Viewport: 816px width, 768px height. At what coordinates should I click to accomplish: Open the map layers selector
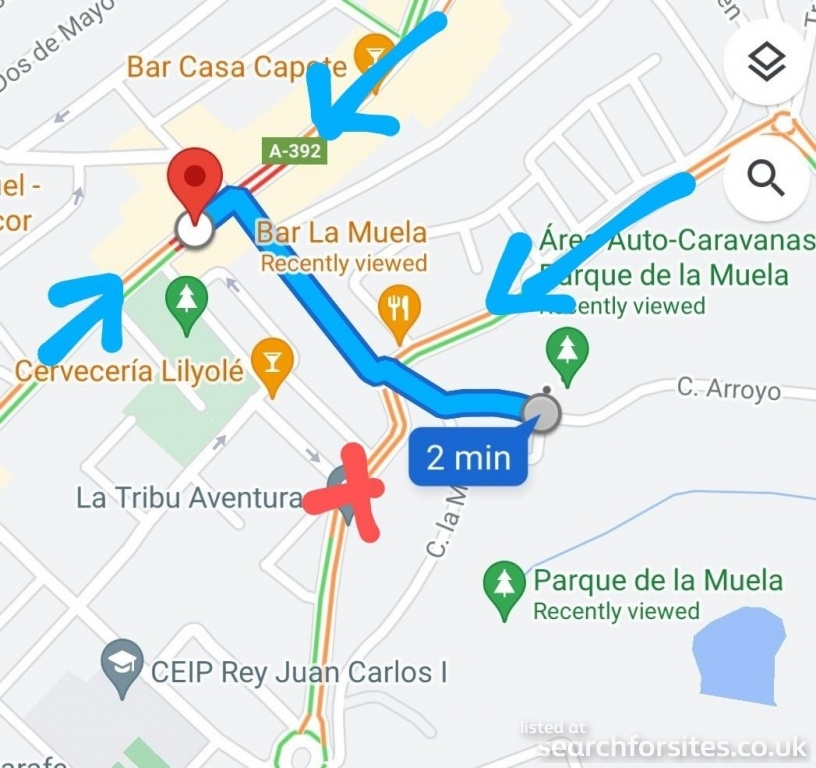point(766,63)
